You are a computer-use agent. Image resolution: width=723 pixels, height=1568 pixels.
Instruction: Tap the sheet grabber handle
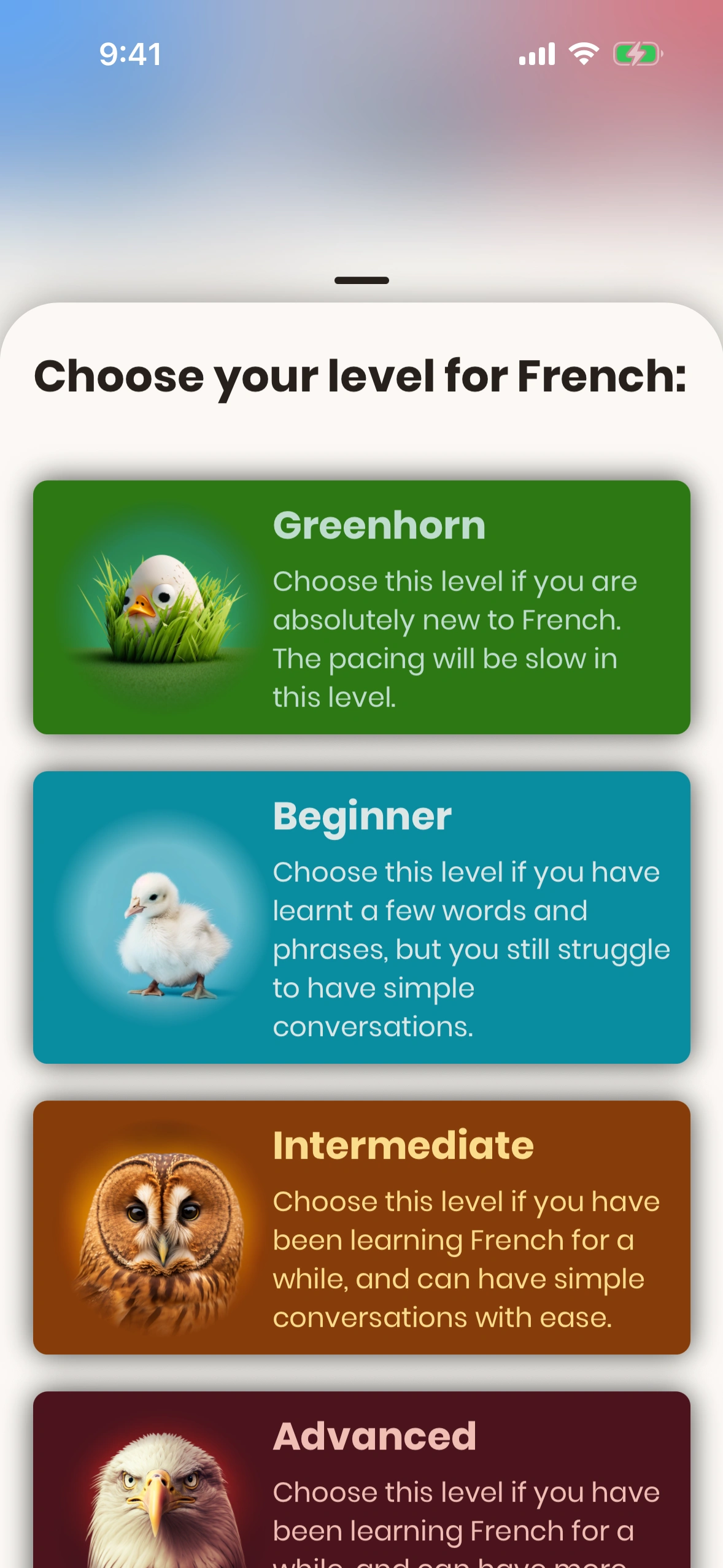(x=361, y=280)
